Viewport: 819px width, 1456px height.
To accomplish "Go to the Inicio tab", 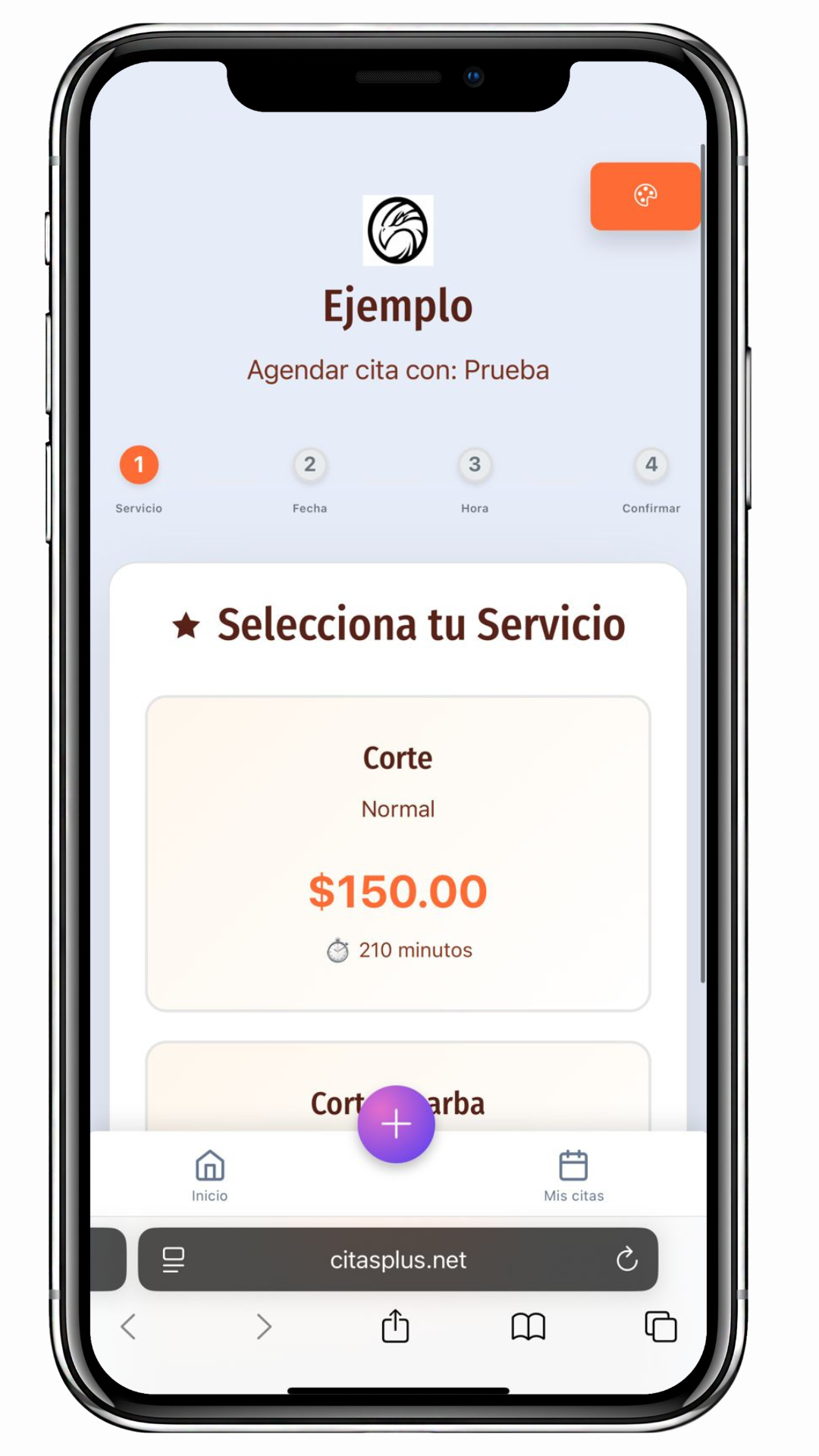I will [x=209, y=1175].
